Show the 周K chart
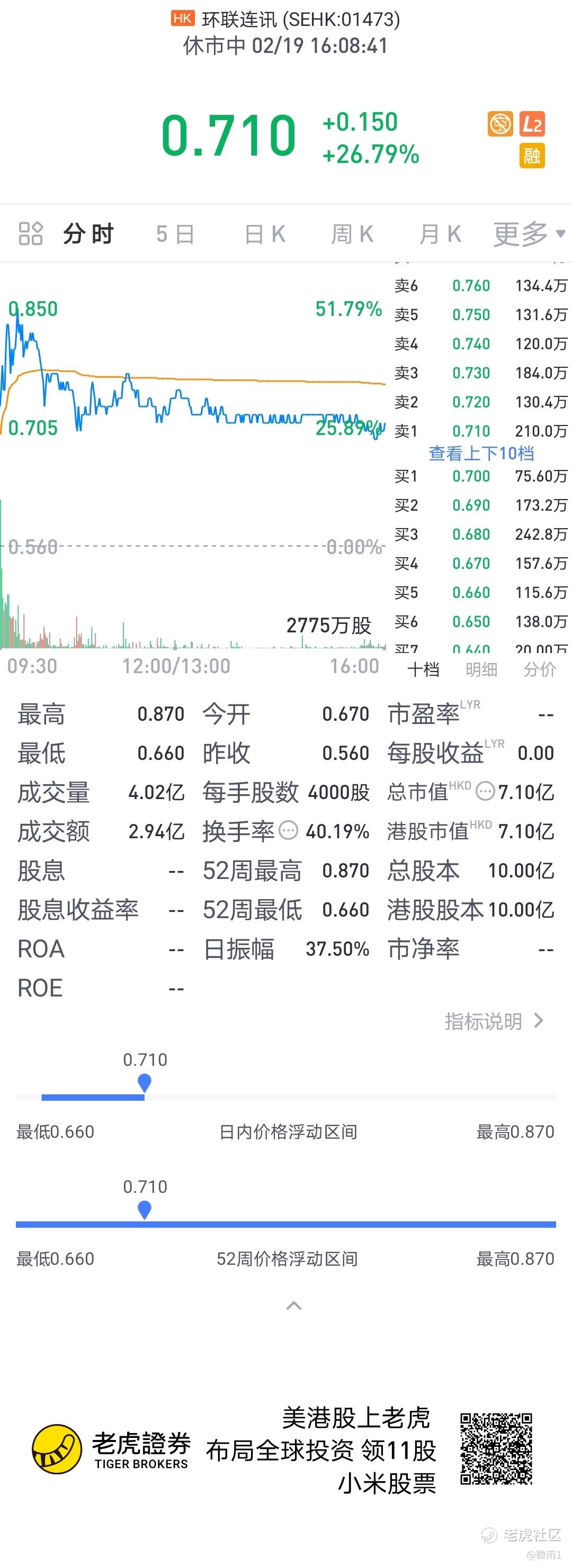The height and width of the screenshot is (1568, 572). [x=352, y=234]
